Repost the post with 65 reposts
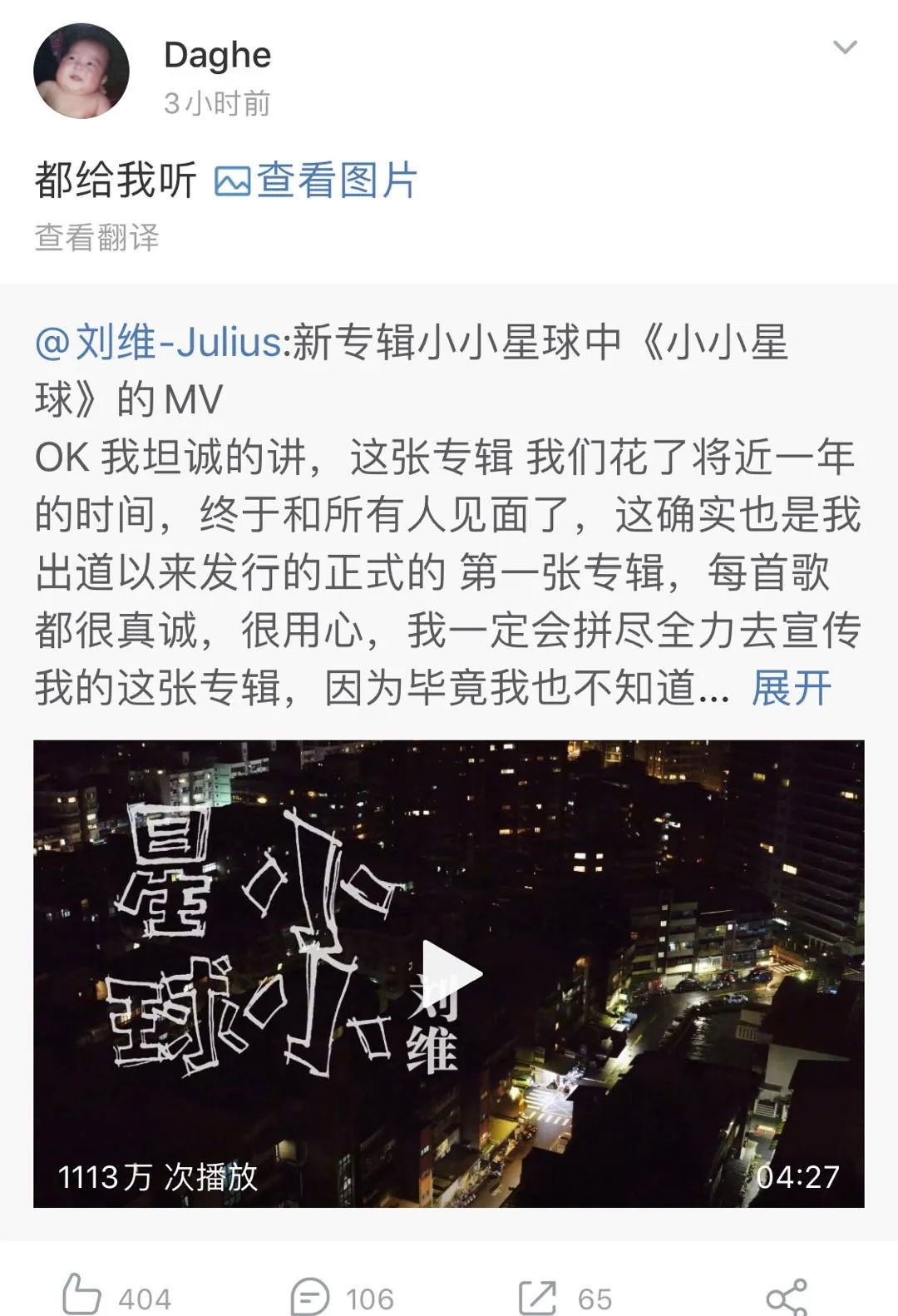Screen dimensions: 898x1316 [x=565, y=1298]
